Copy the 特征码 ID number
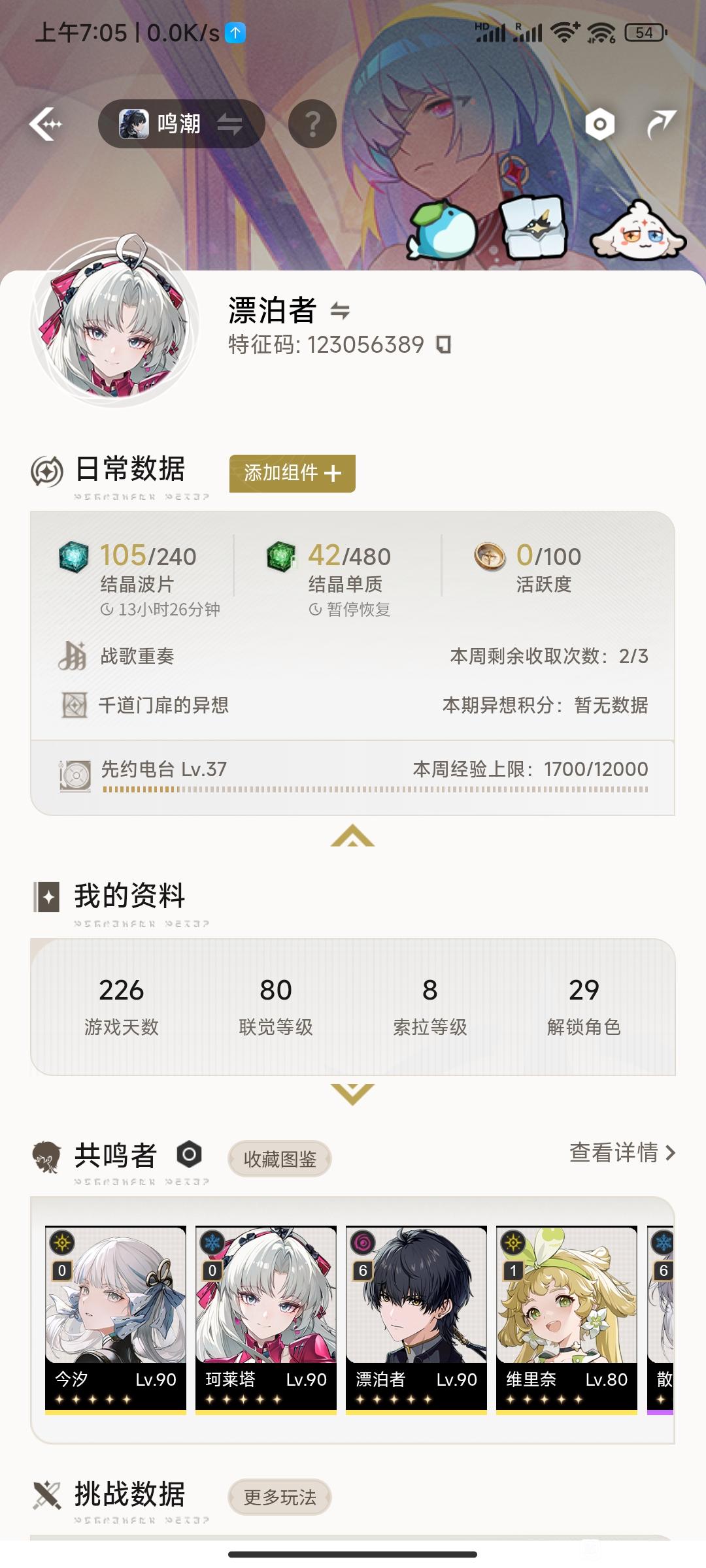Screen dimensions: 706x1568 [x=444, y=344]
